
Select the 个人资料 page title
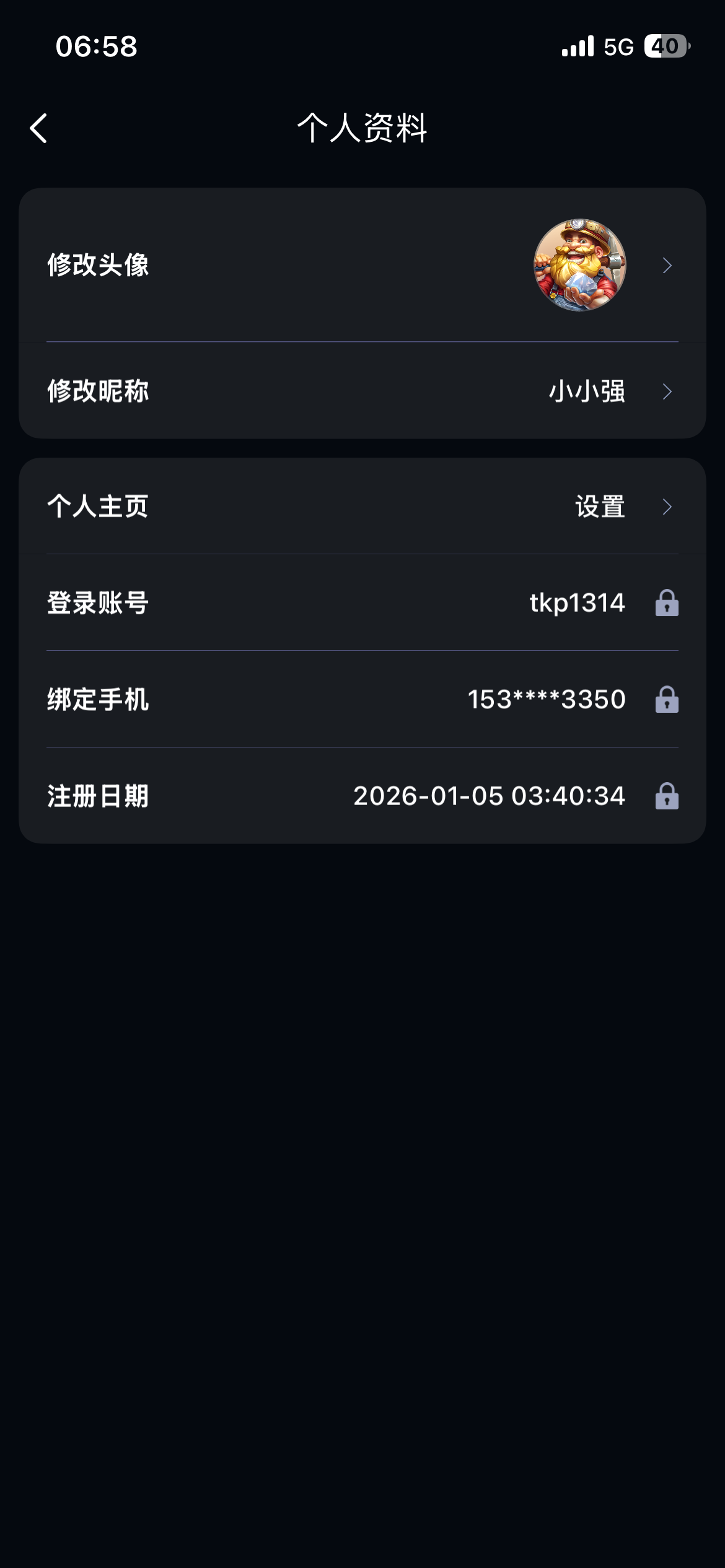(362, 128)
